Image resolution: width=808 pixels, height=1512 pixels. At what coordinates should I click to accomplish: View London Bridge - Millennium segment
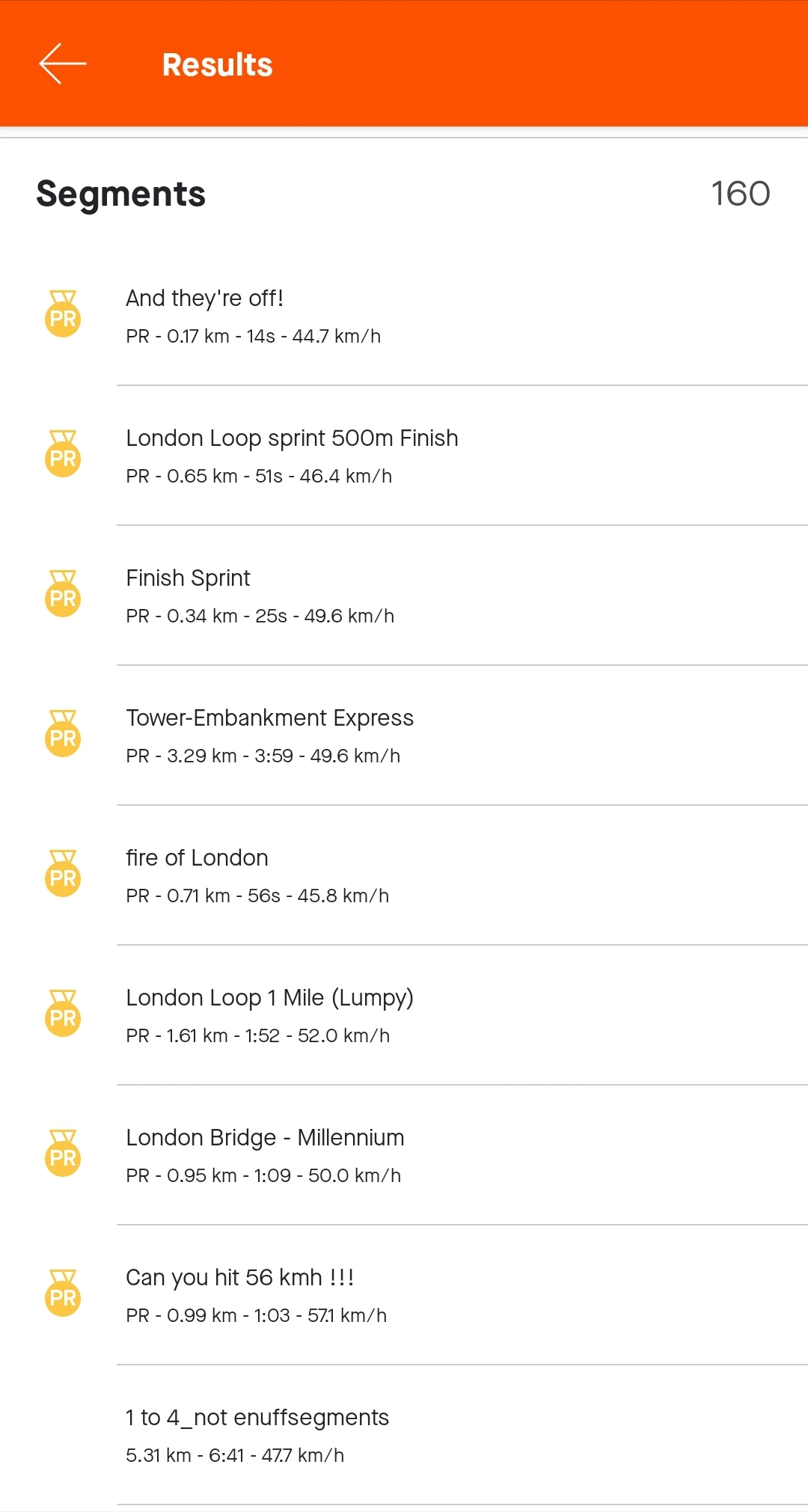coord(404,1156)
